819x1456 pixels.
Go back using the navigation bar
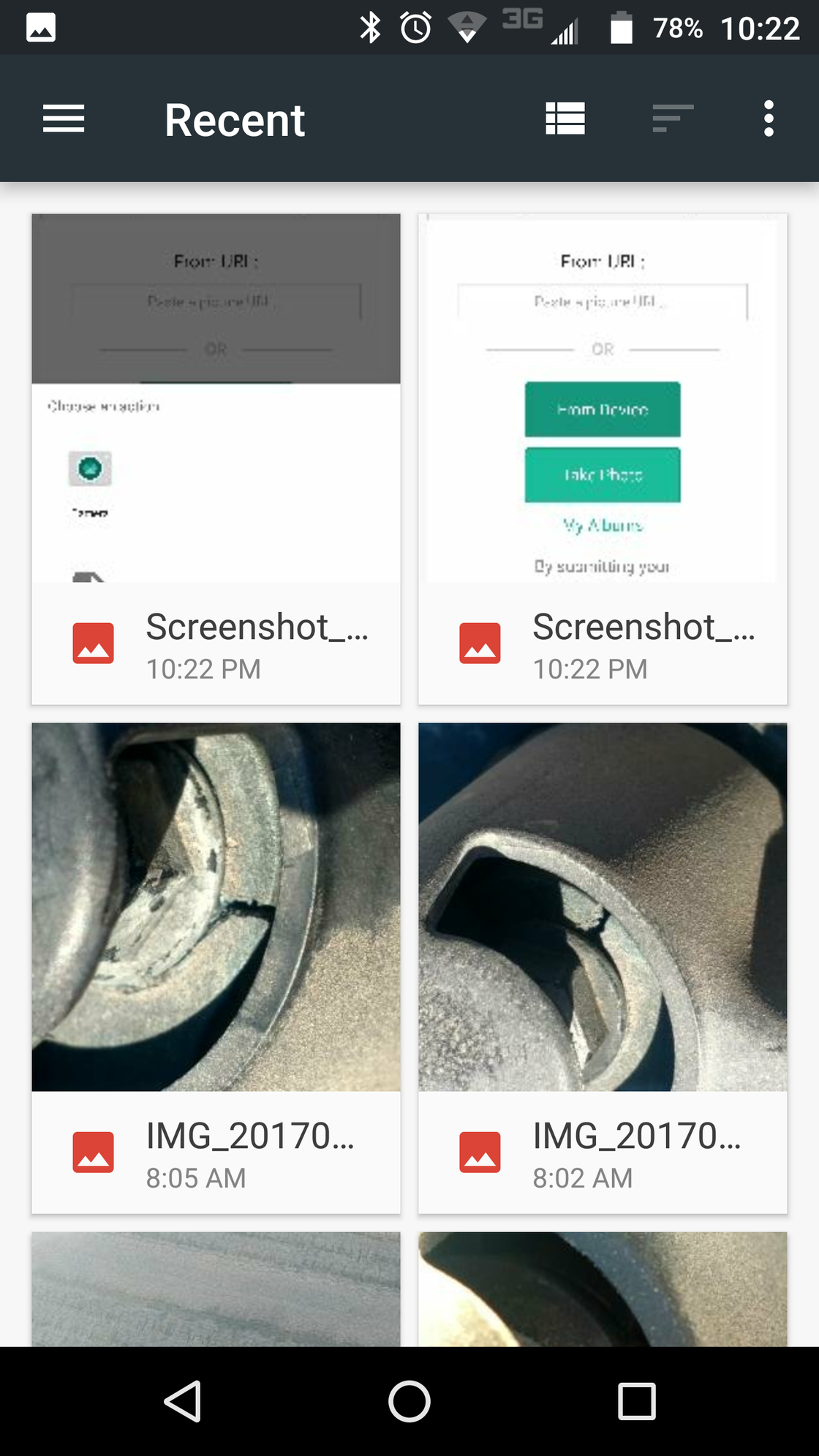point(183,1401)
